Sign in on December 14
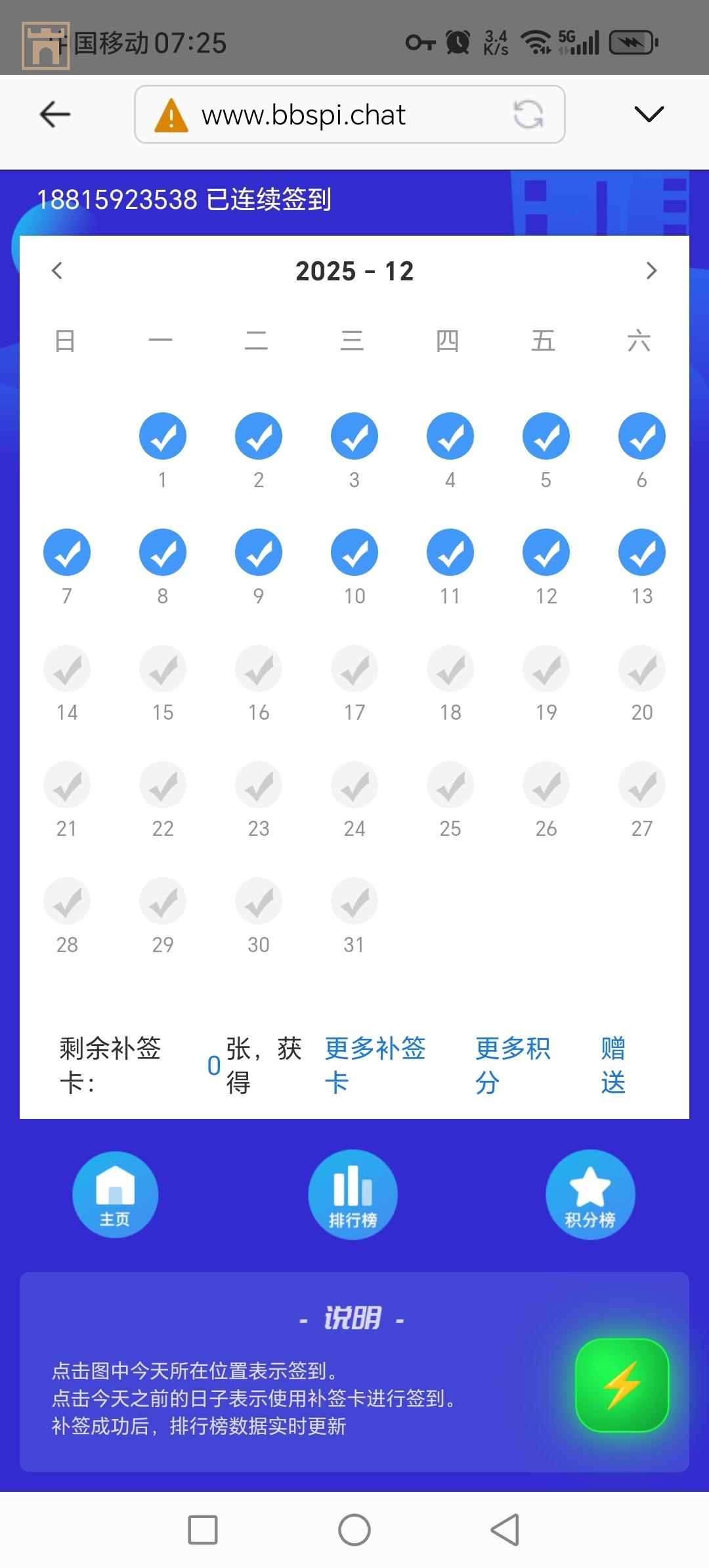This screenshot has height=1568, width=709. (66, 668)
